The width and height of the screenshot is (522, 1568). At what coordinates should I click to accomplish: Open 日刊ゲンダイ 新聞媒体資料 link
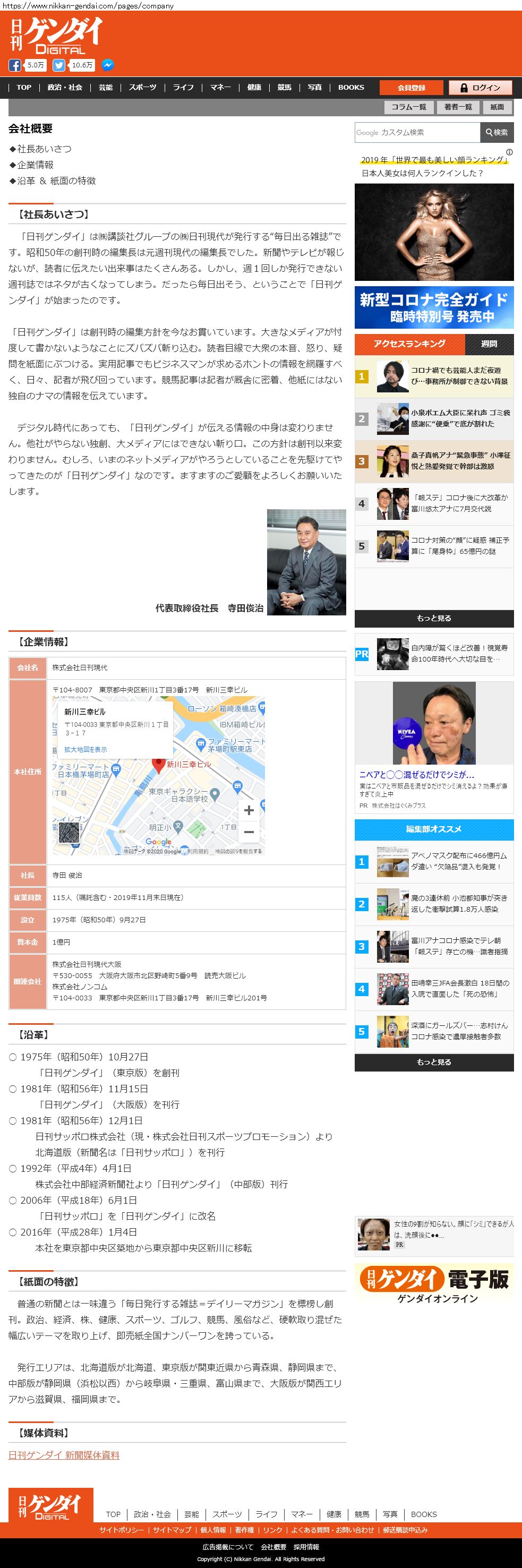point(64,1455)
